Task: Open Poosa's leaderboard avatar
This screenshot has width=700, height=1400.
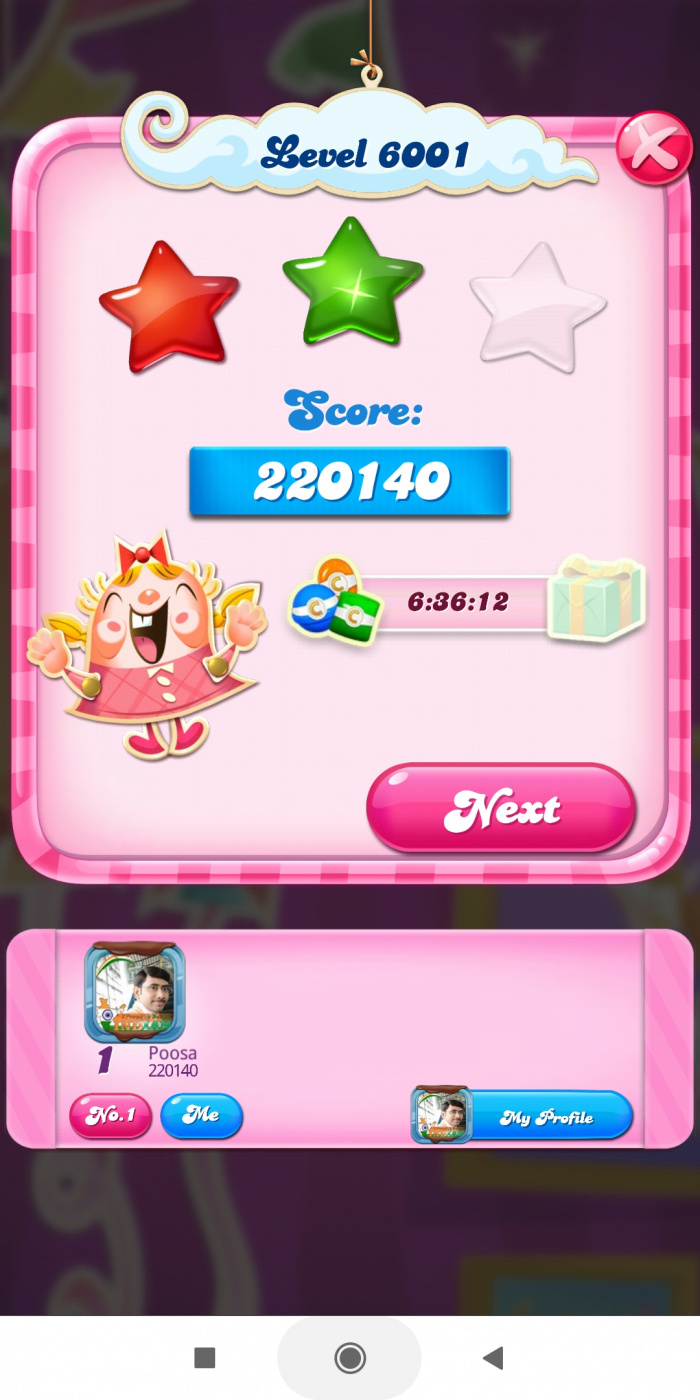Action: click(x=134, y=992)
